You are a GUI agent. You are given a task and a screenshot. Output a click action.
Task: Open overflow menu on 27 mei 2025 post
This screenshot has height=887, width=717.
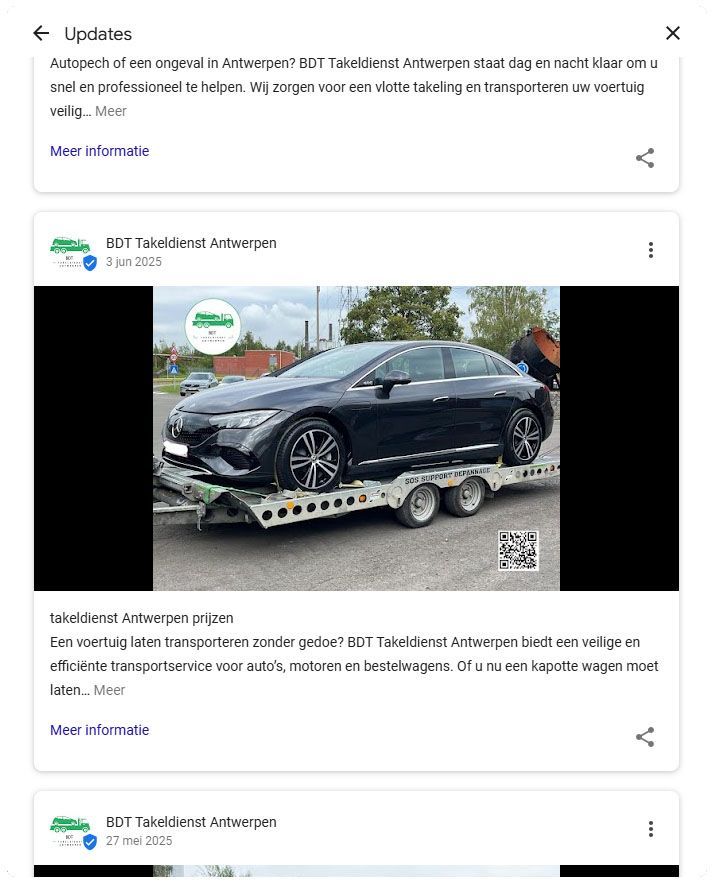650,829
